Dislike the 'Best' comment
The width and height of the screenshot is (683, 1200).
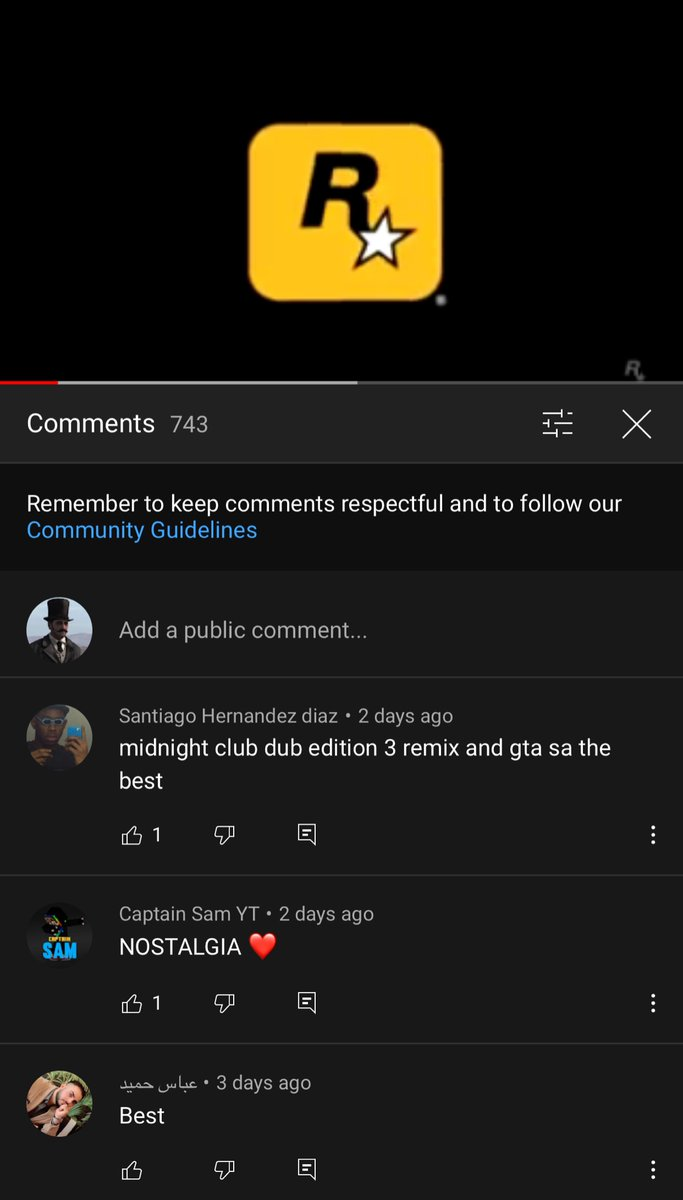tap(224, 1169)
